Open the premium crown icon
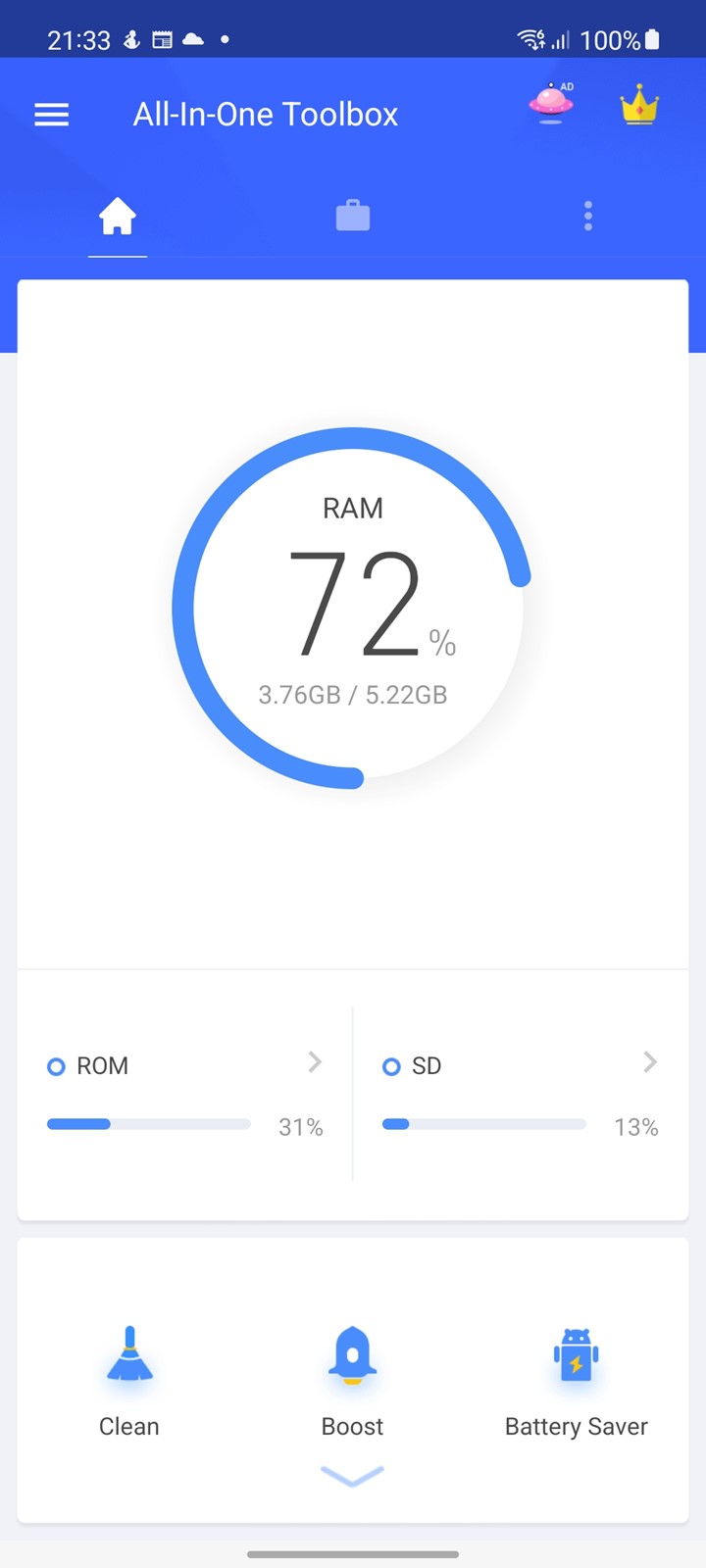 click(639, 107)
